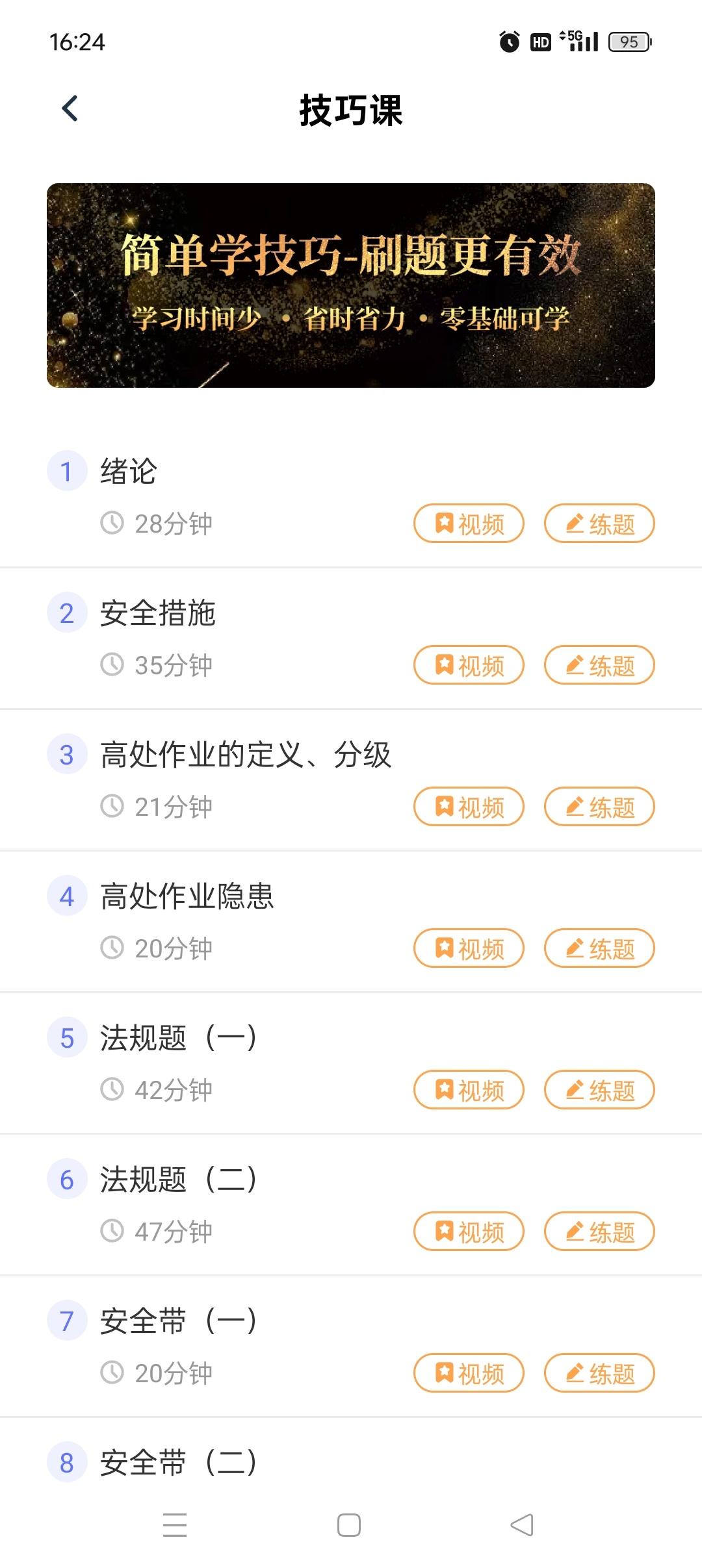702x1568 pixels.
Task: Open lesson 8 安全带（二）
Action: coord(177,1463)
